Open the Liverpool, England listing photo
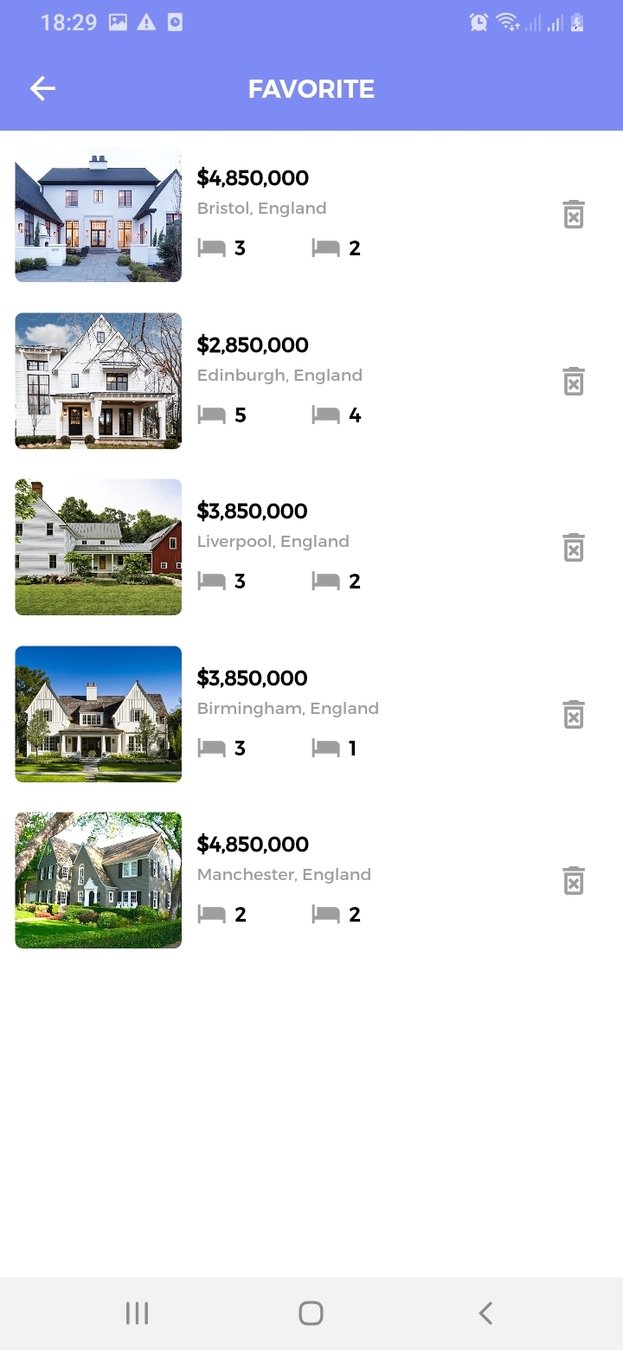The height and width of the screenshot is (1350, 623). point(98,547)
